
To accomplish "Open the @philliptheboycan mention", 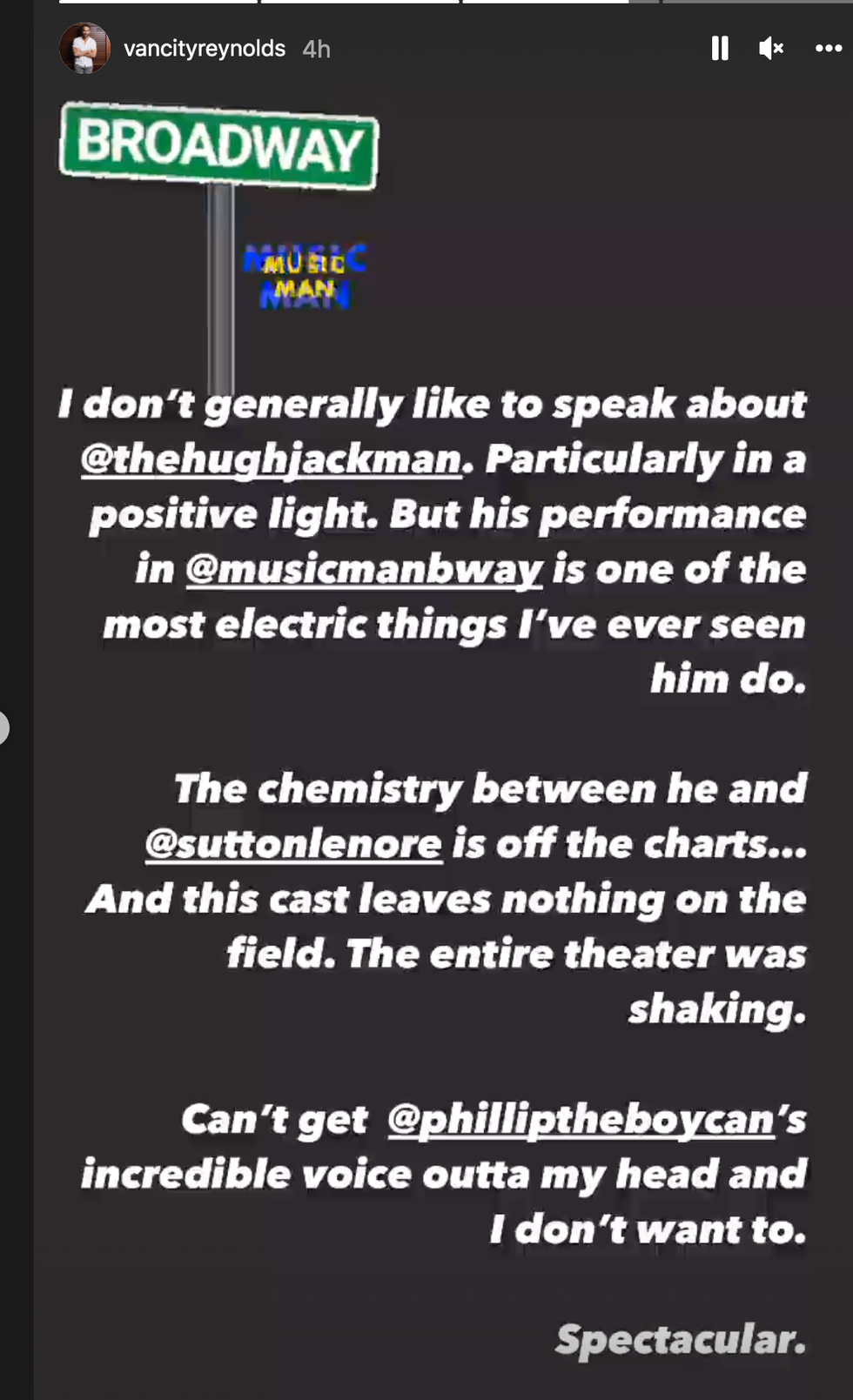I will tap(581, 1119).
